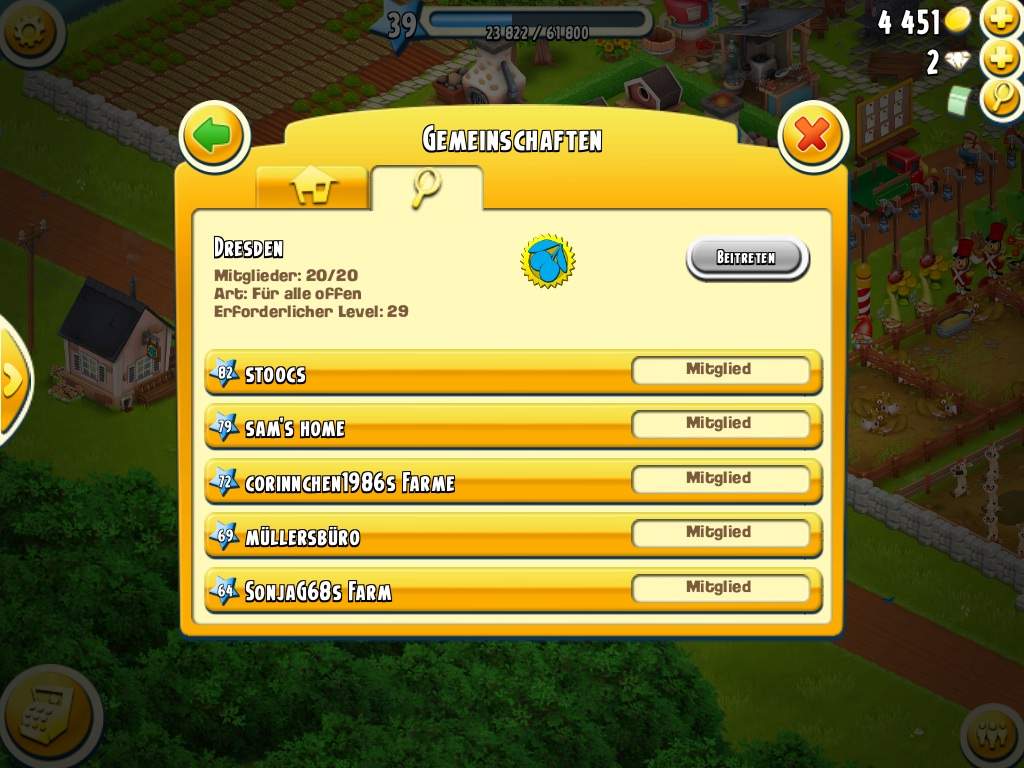Open SonjaG68s Farm member row

(x=420, y=591)
